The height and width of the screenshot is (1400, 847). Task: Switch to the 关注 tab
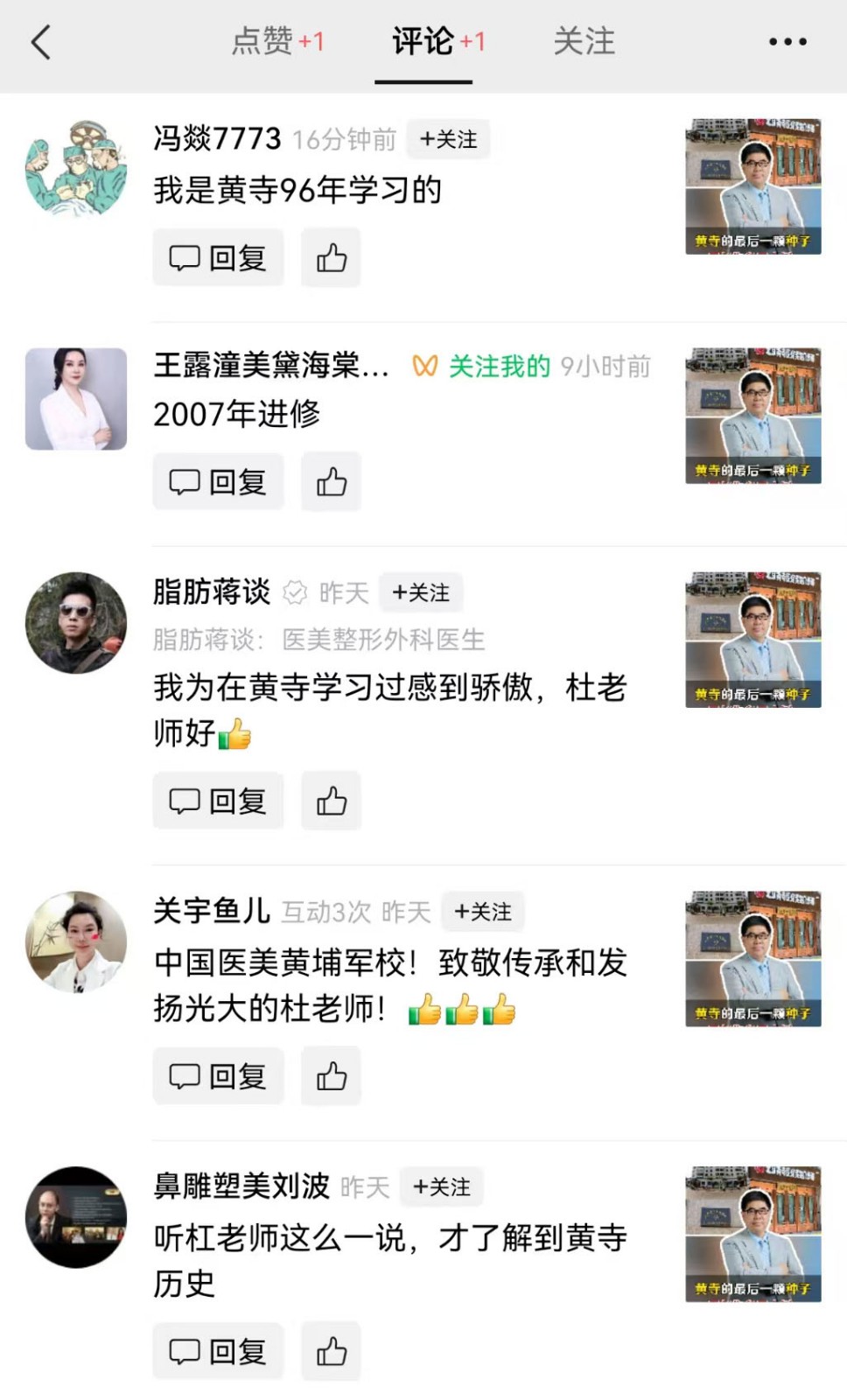[584, 41]
